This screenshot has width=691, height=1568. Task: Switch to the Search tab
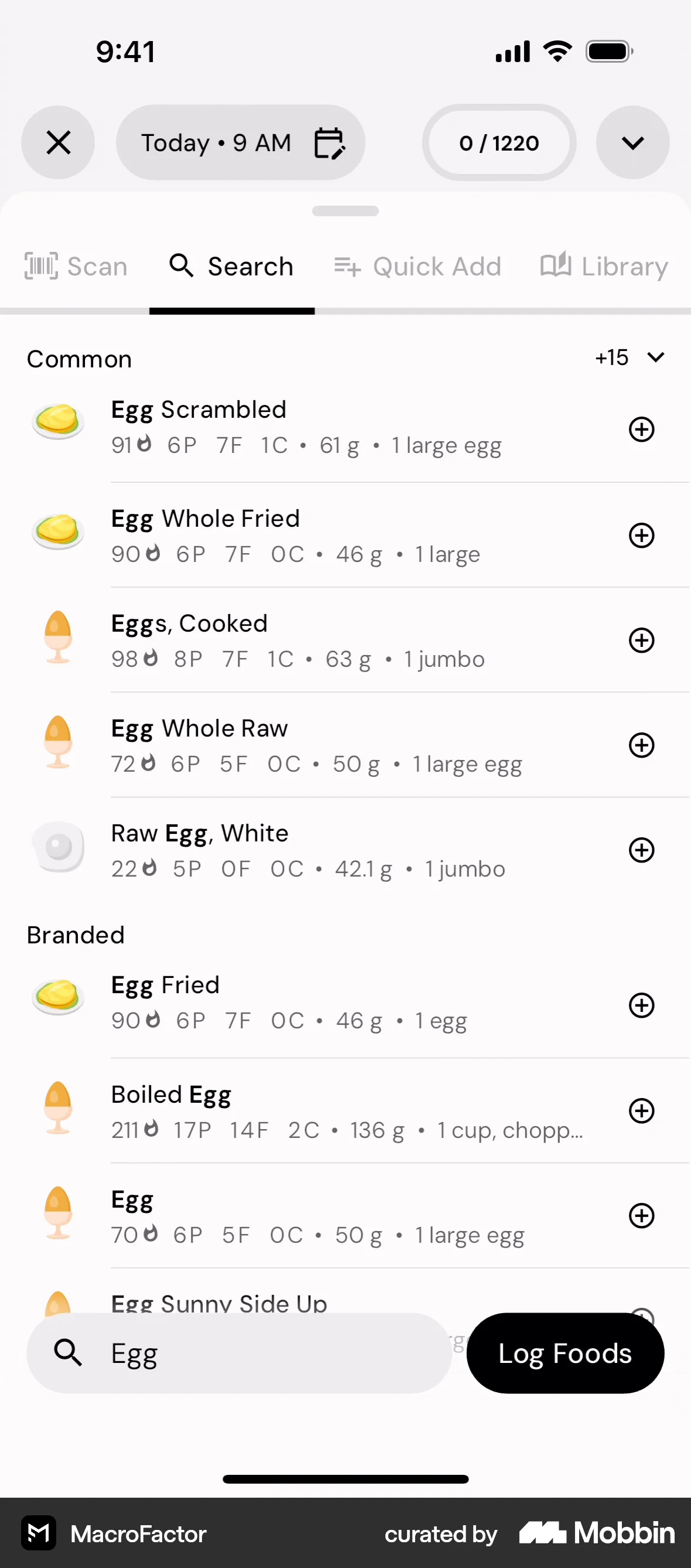pos(231,266)
